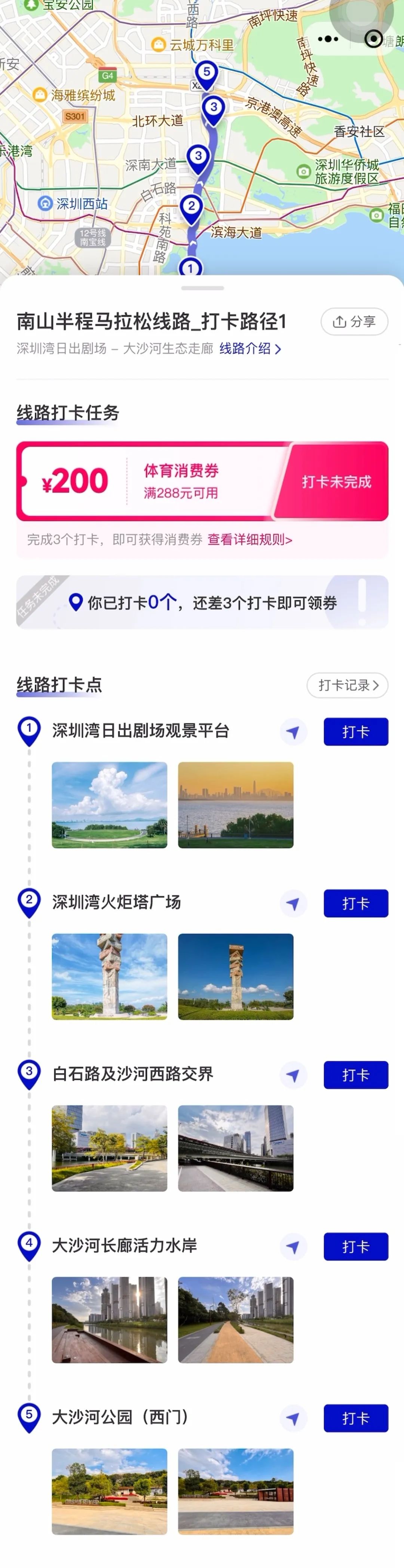Open 打卡记录 check-in records
This screenshot has height=1568, width=404.
[348, 685]
